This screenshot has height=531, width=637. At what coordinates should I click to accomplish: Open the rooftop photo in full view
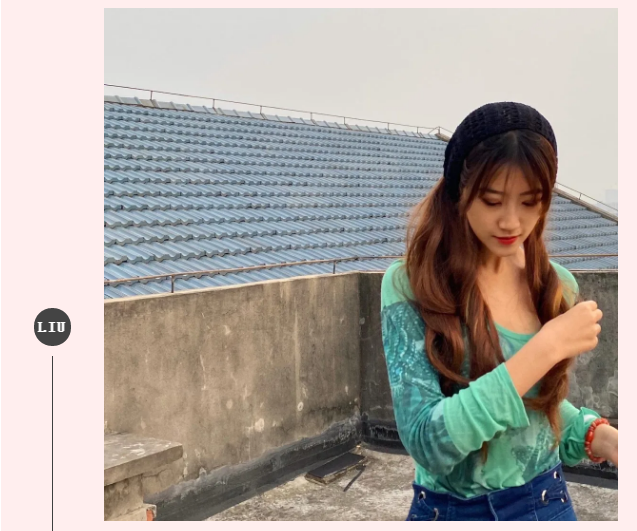coord(360,264)
